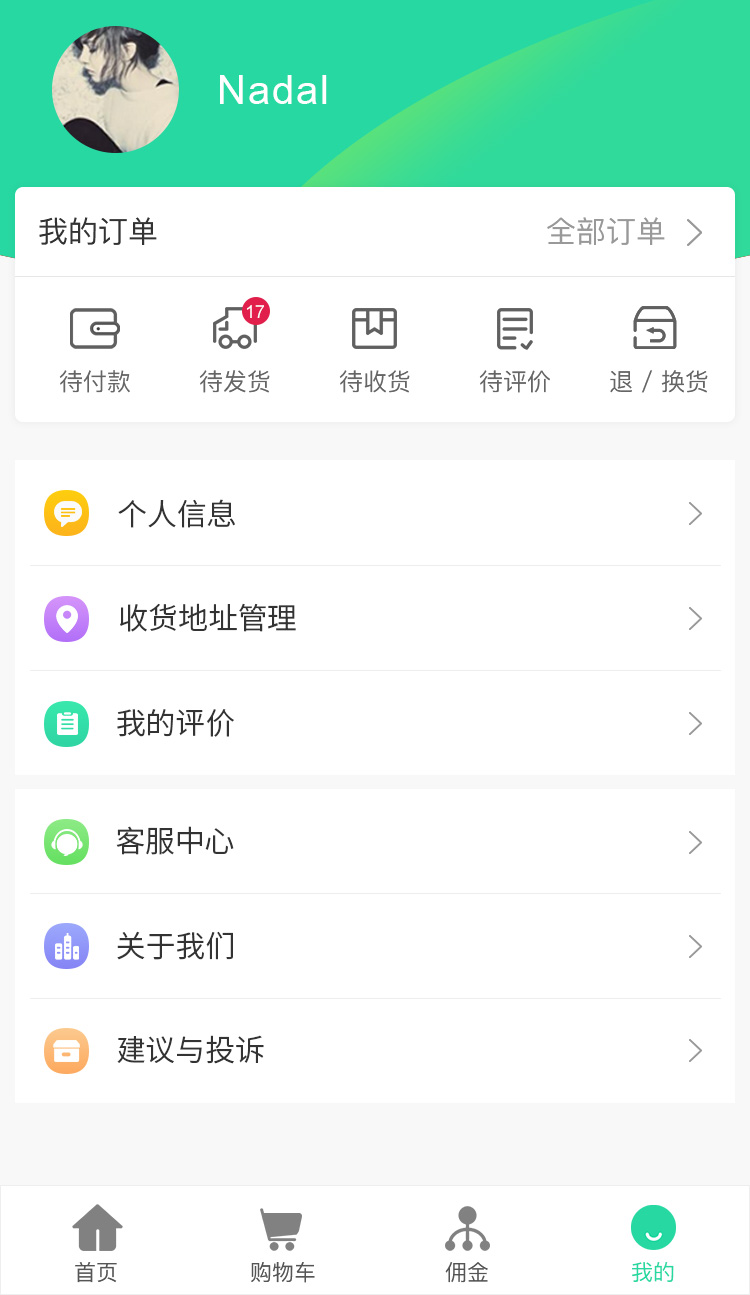Manage shipping addresses (收货地址管理)

point(375,619)
